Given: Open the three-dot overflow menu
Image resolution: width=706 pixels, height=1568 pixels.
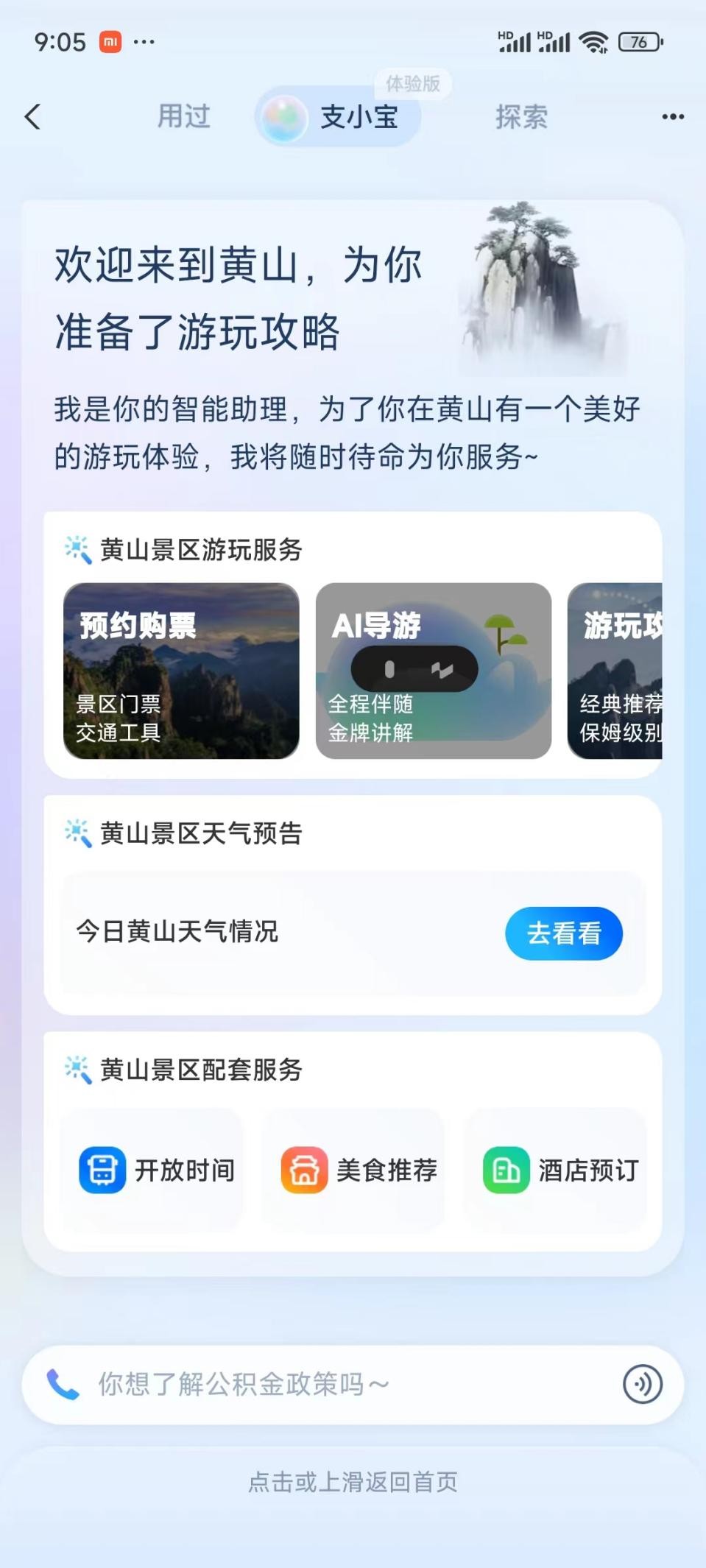Looking at the screenshot, I should (x=673, y=116).
